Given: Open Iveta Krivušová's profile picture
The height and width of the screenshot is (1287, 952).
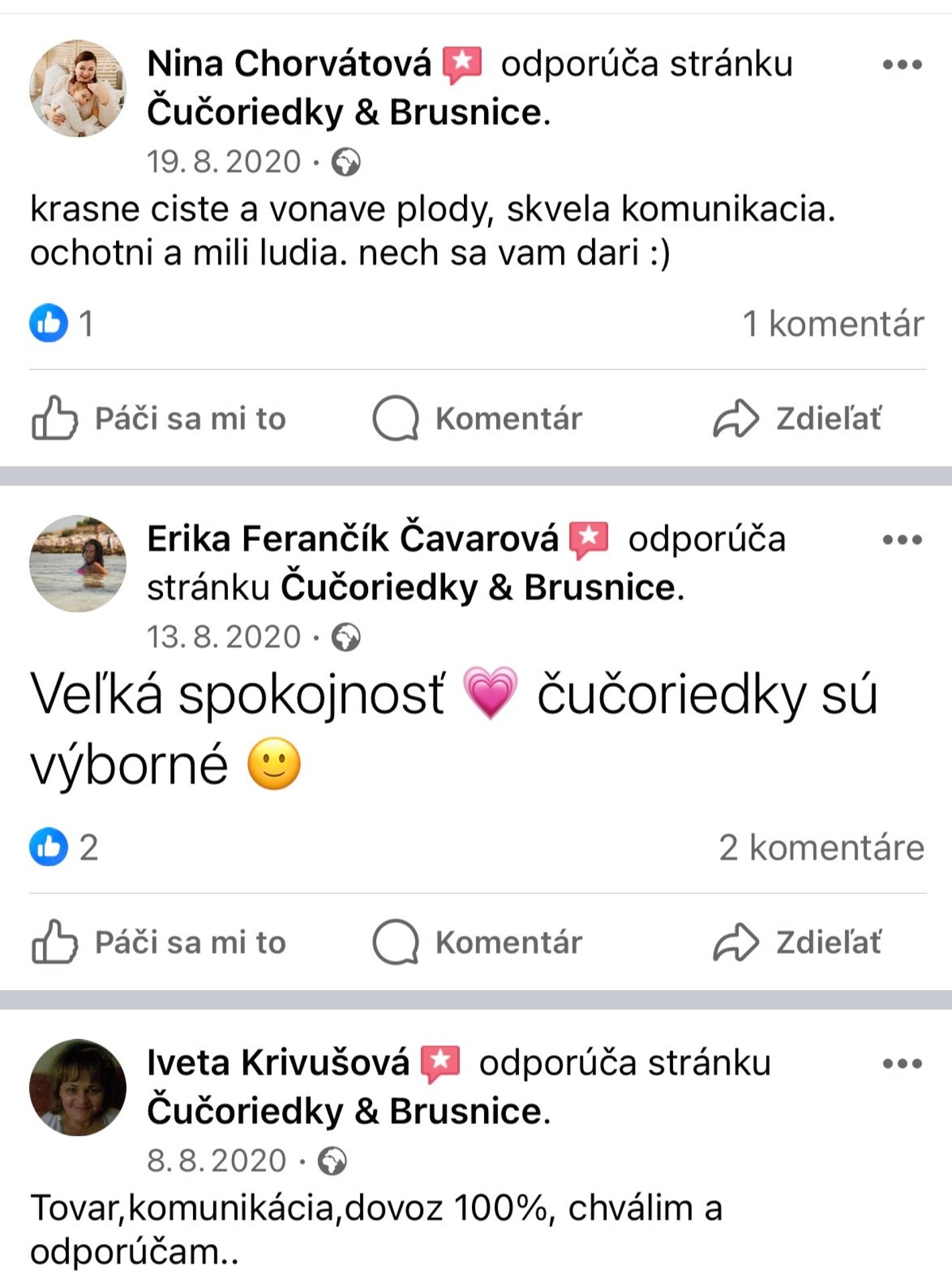Looking at the screenshot, I should [78, 1087].
